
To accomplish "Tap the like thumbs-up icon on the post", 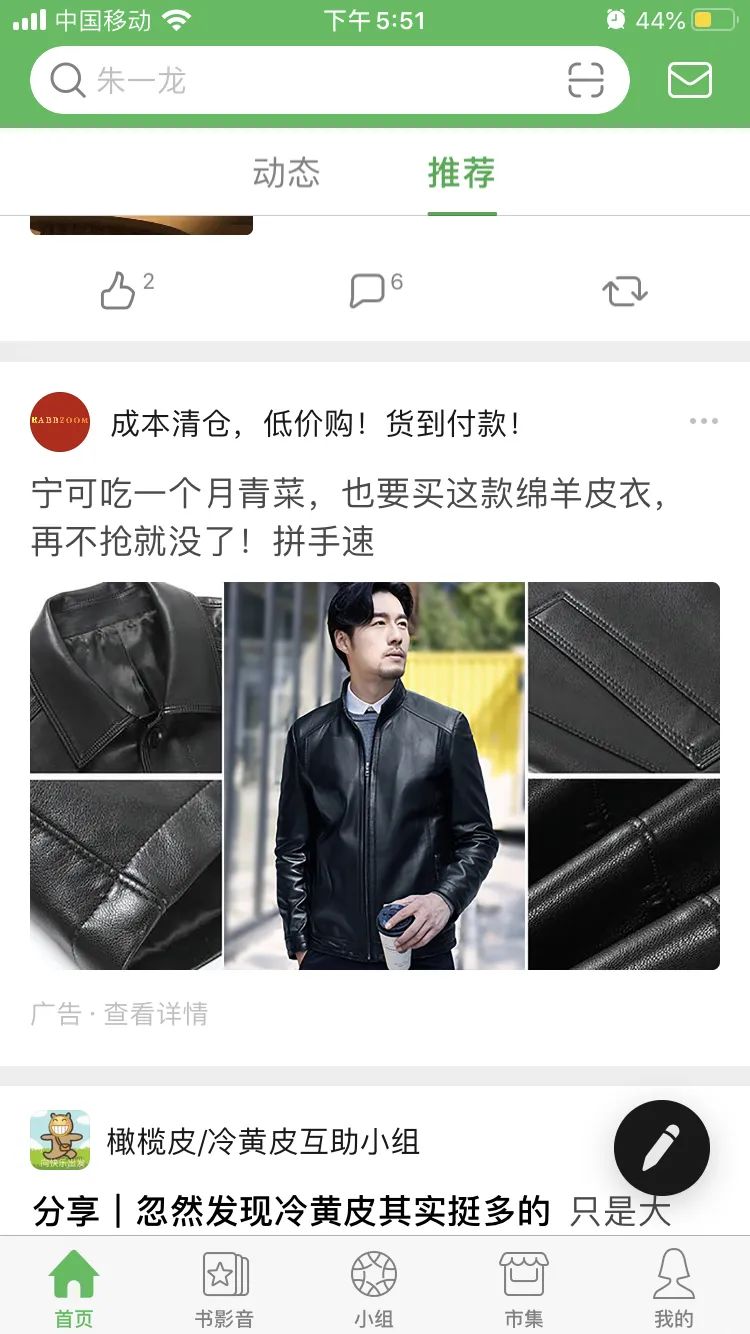I will click(121, 290).
